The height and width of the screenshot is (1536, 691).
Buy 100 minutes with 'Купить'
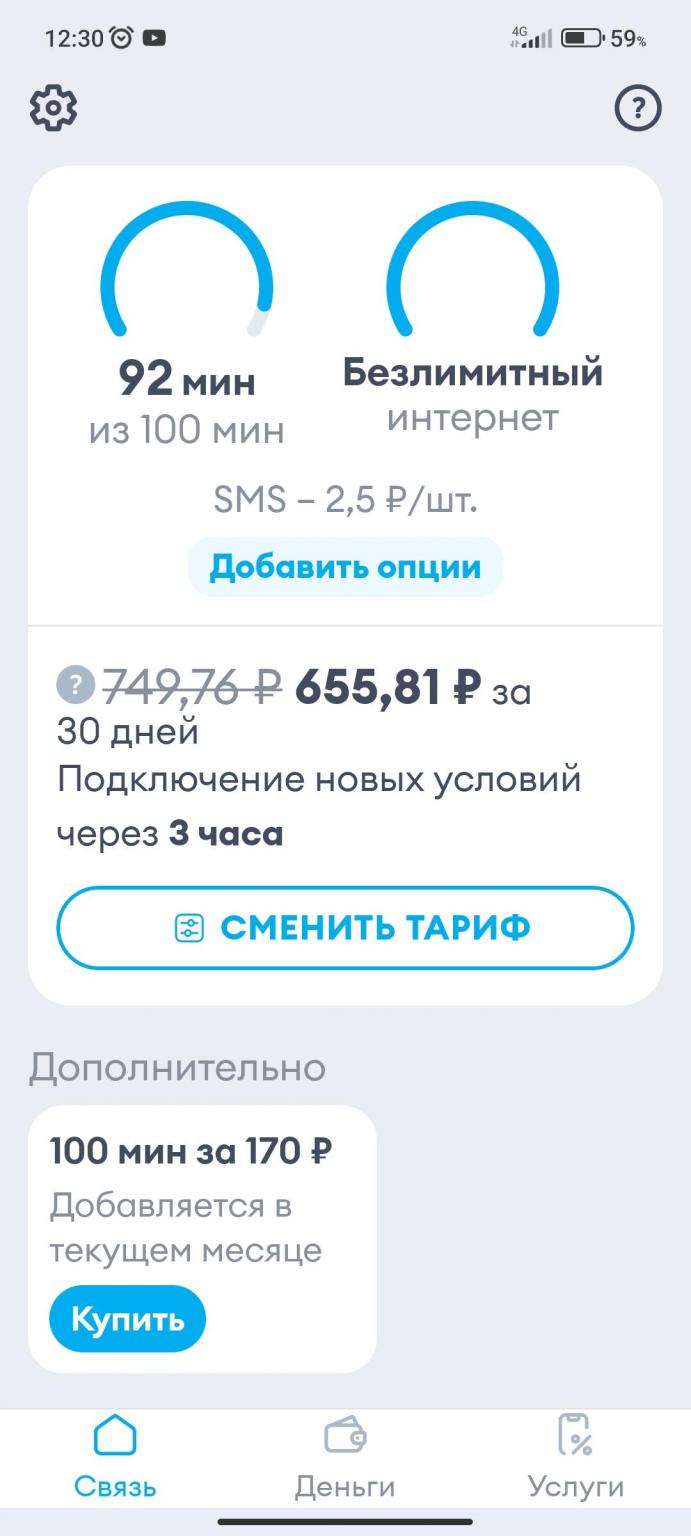127,1319
